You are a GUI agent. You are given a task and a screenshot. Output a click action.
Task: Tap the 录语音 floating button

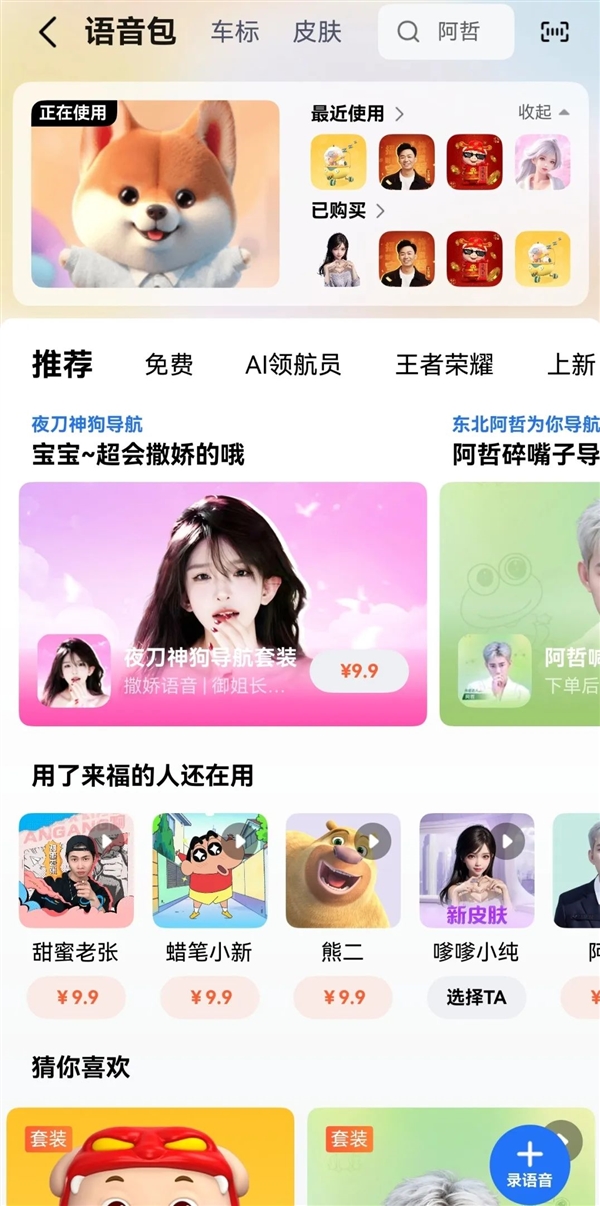click(529, 1165)
